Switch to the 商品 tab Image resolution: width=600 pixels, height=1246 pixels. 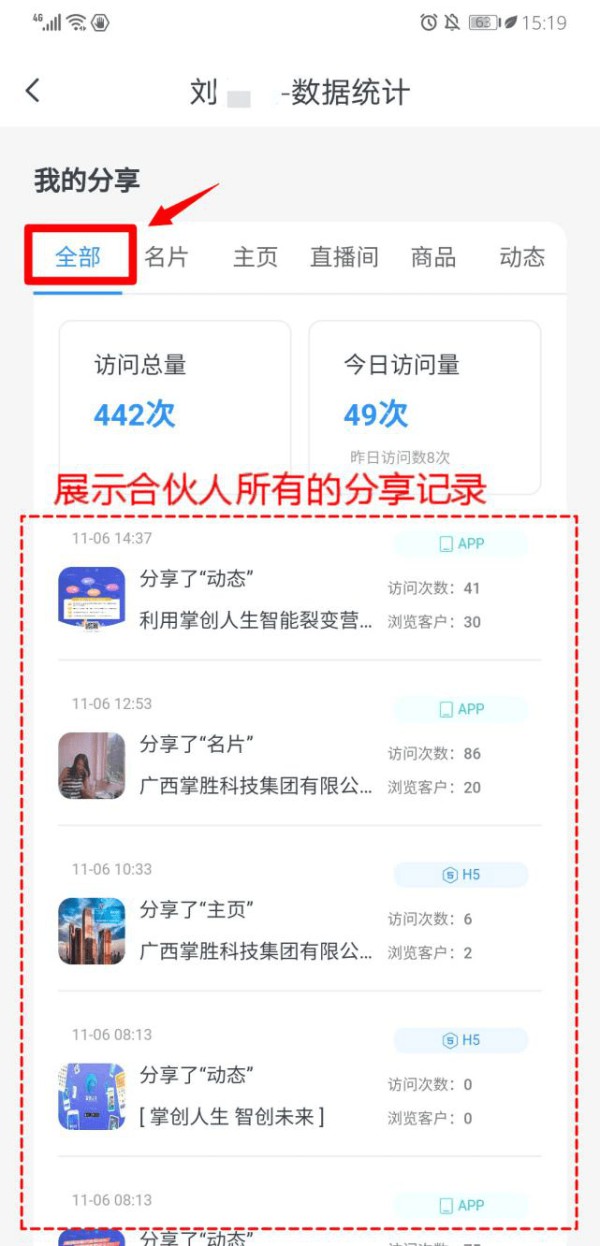click(x=434, y=257)
